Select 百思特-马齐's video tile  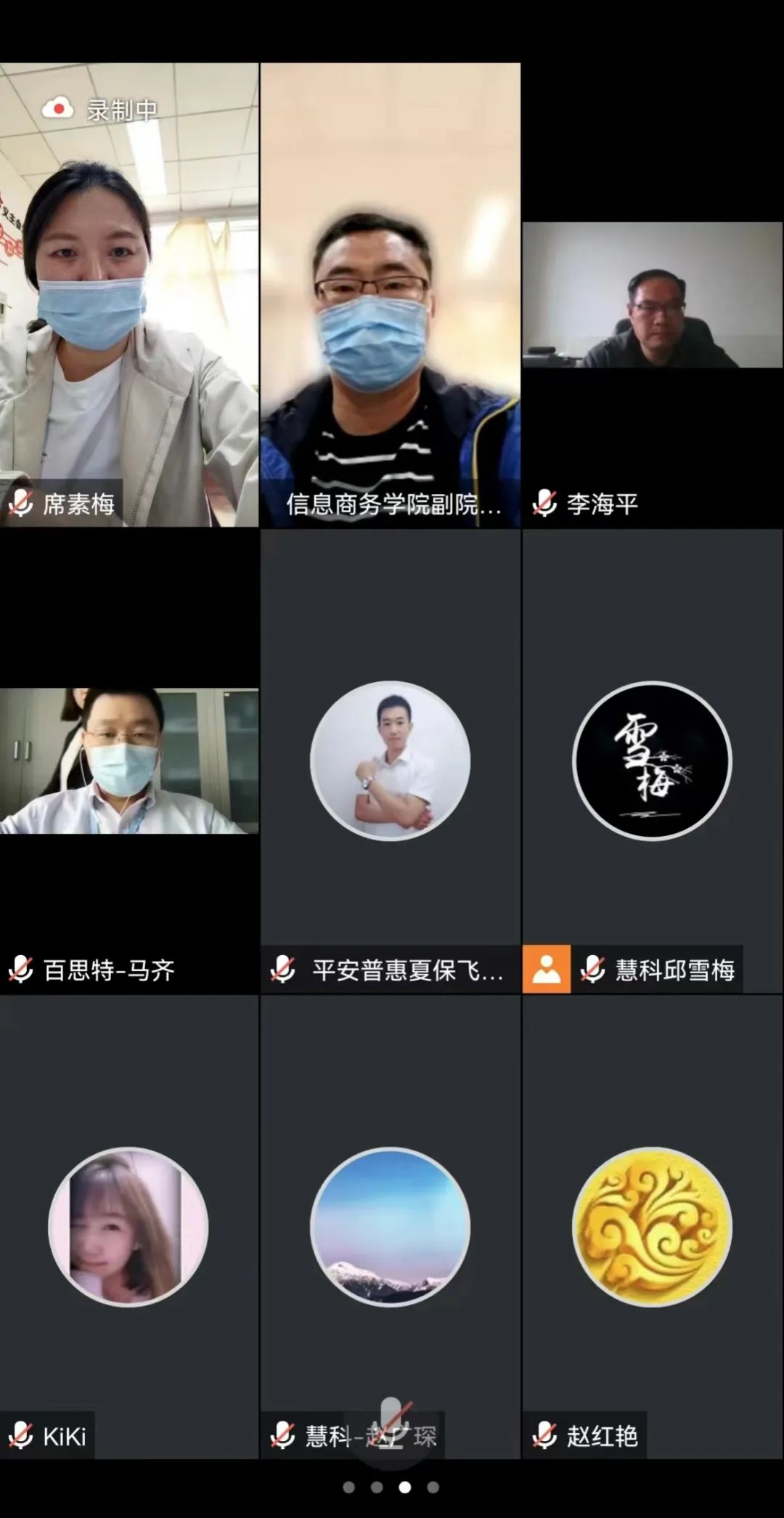click(129, 760)
